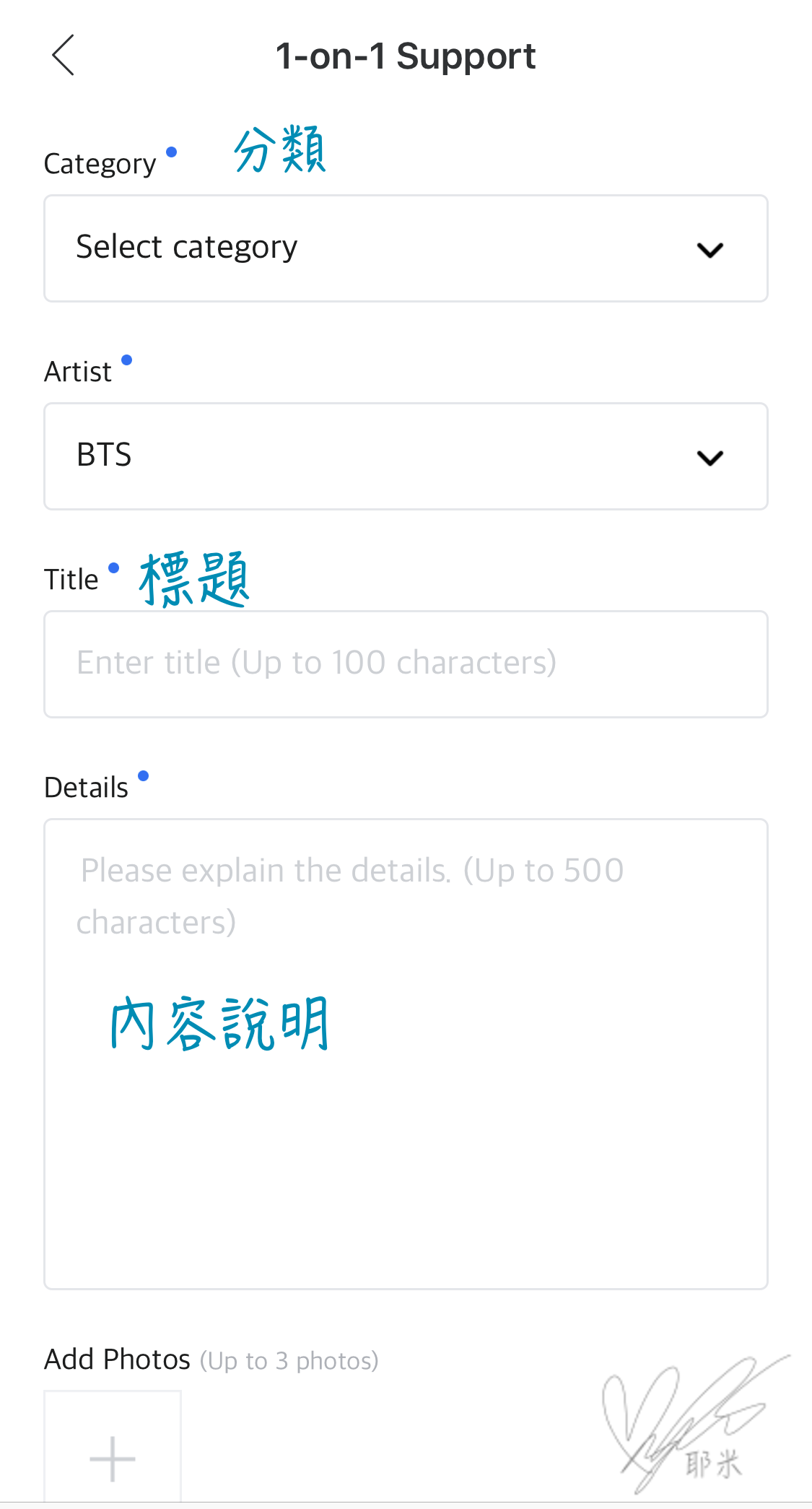812x1509 pixels.
Task: Go back from 1-on-1 Support
Action: (x=64, y=56)
